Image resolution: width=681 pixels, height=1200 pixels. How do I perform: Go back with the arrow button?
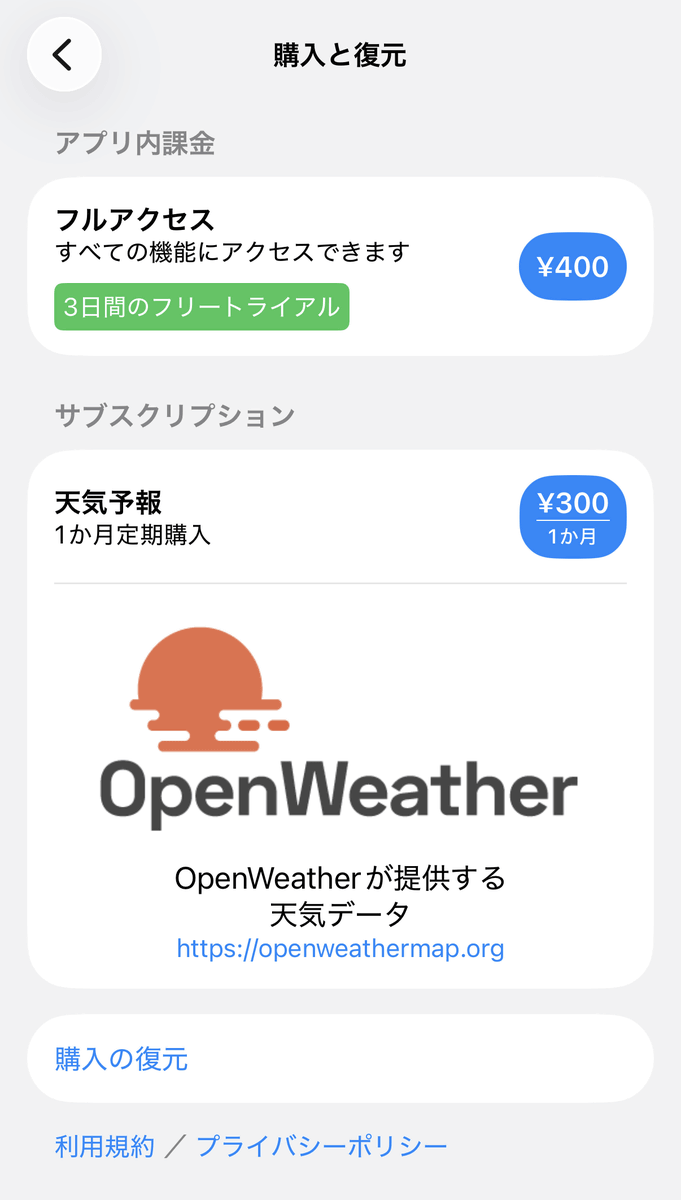(64, 54)
